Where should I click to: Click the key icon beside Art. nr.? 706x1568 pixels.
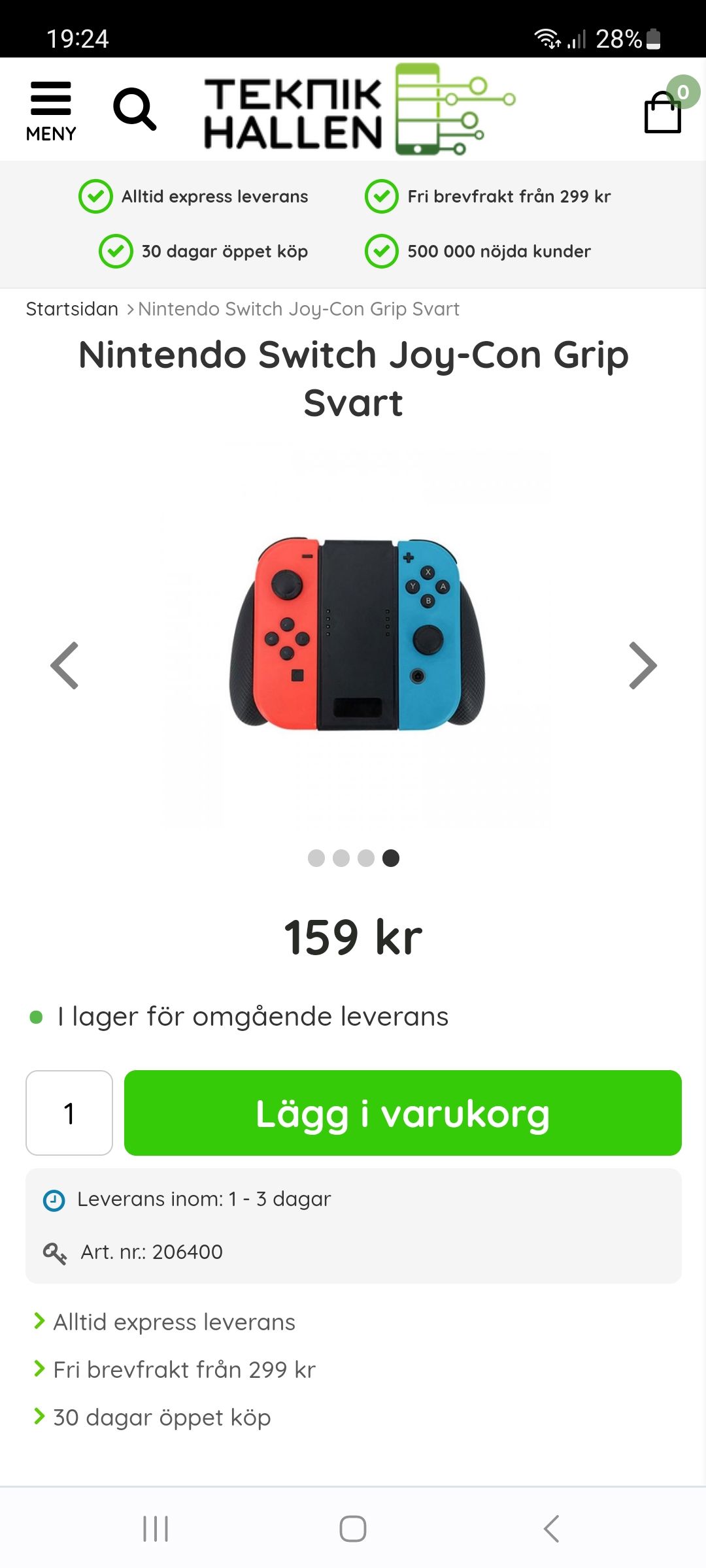(x=56, y=1250)
